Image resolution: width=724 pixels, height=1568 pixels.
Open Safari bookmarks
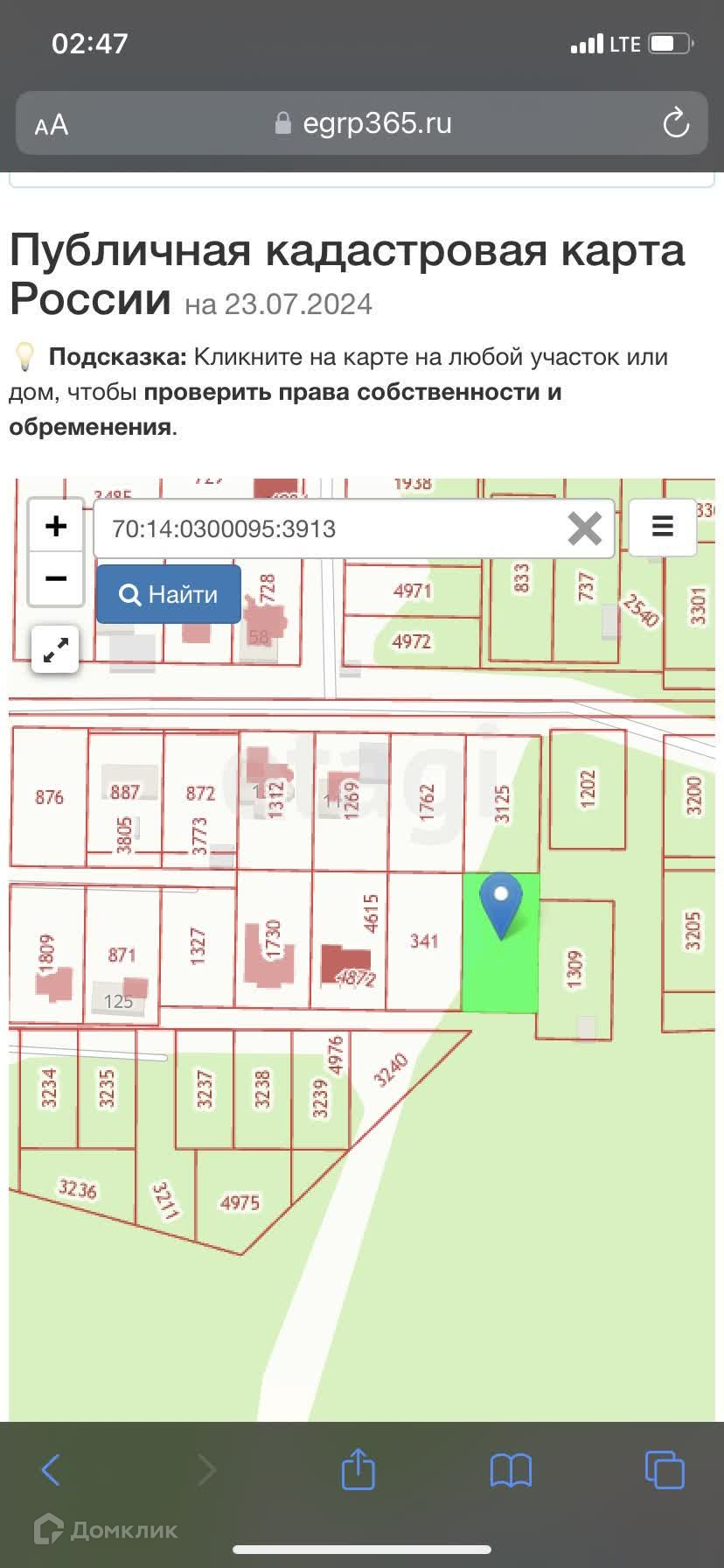pos(511,1470)
